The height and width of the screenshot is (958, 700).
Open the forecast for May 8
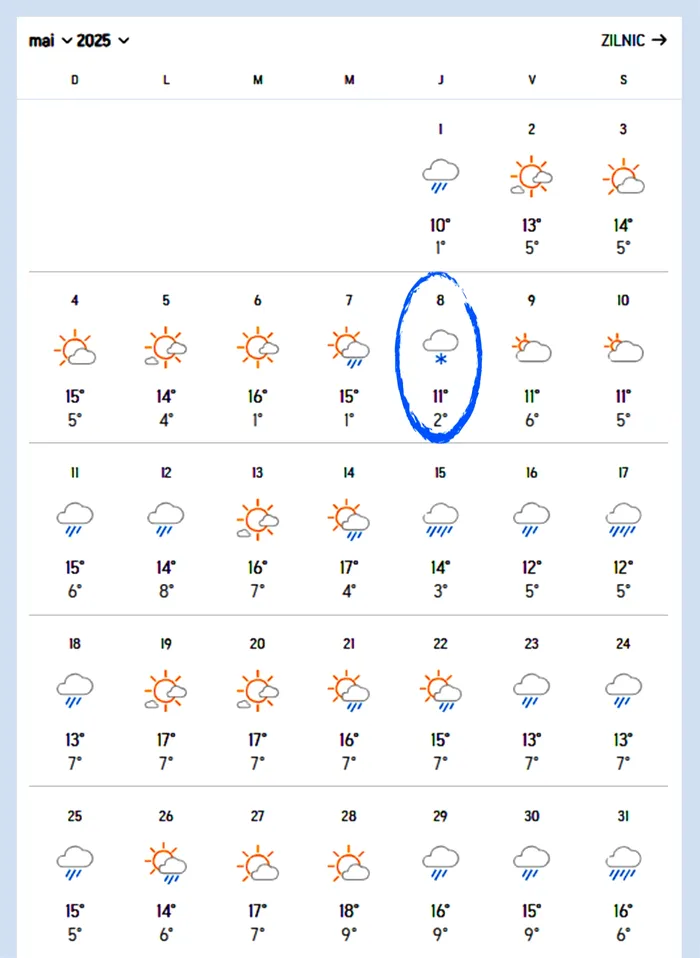tap(440, 357)
